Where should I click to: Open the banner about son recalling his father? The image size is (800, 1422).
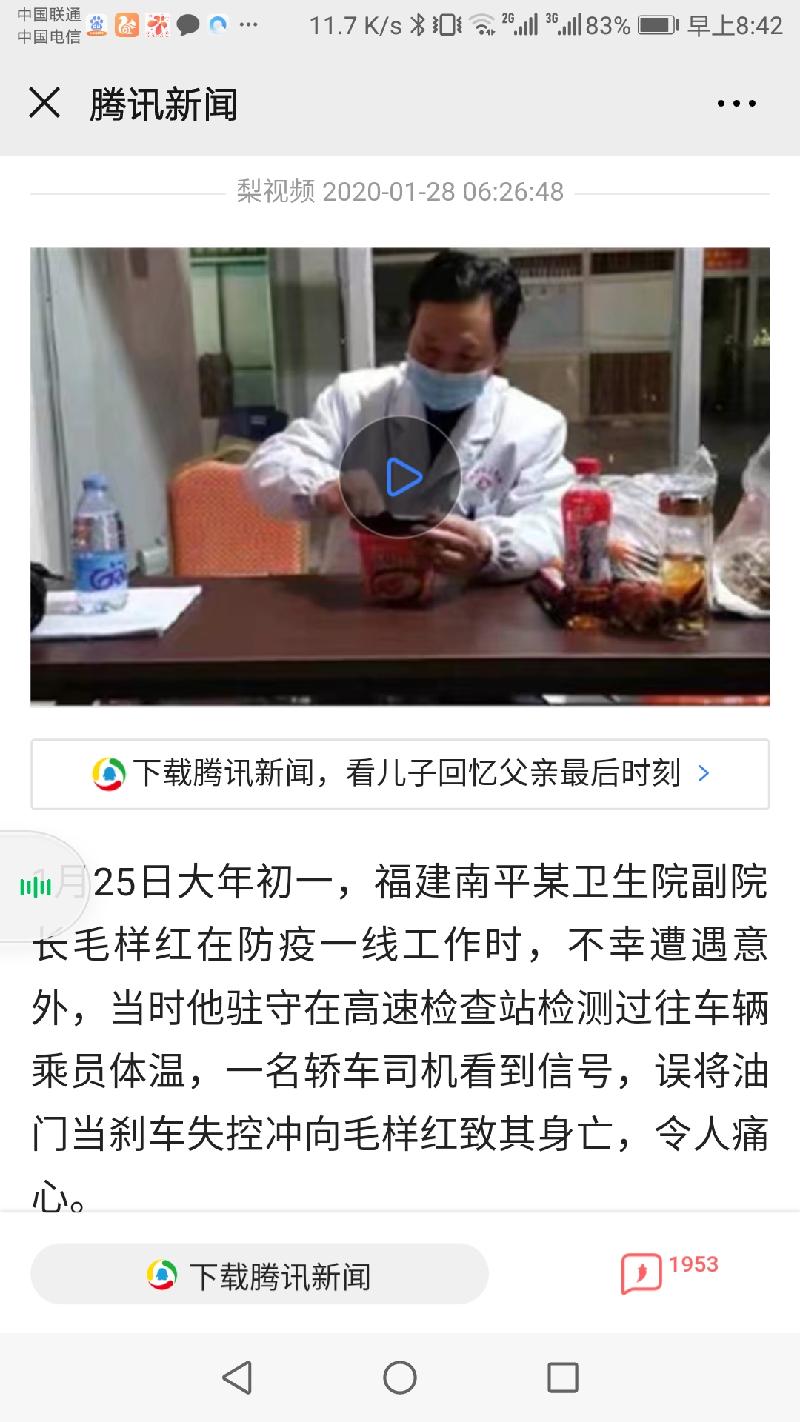(400, 773)
